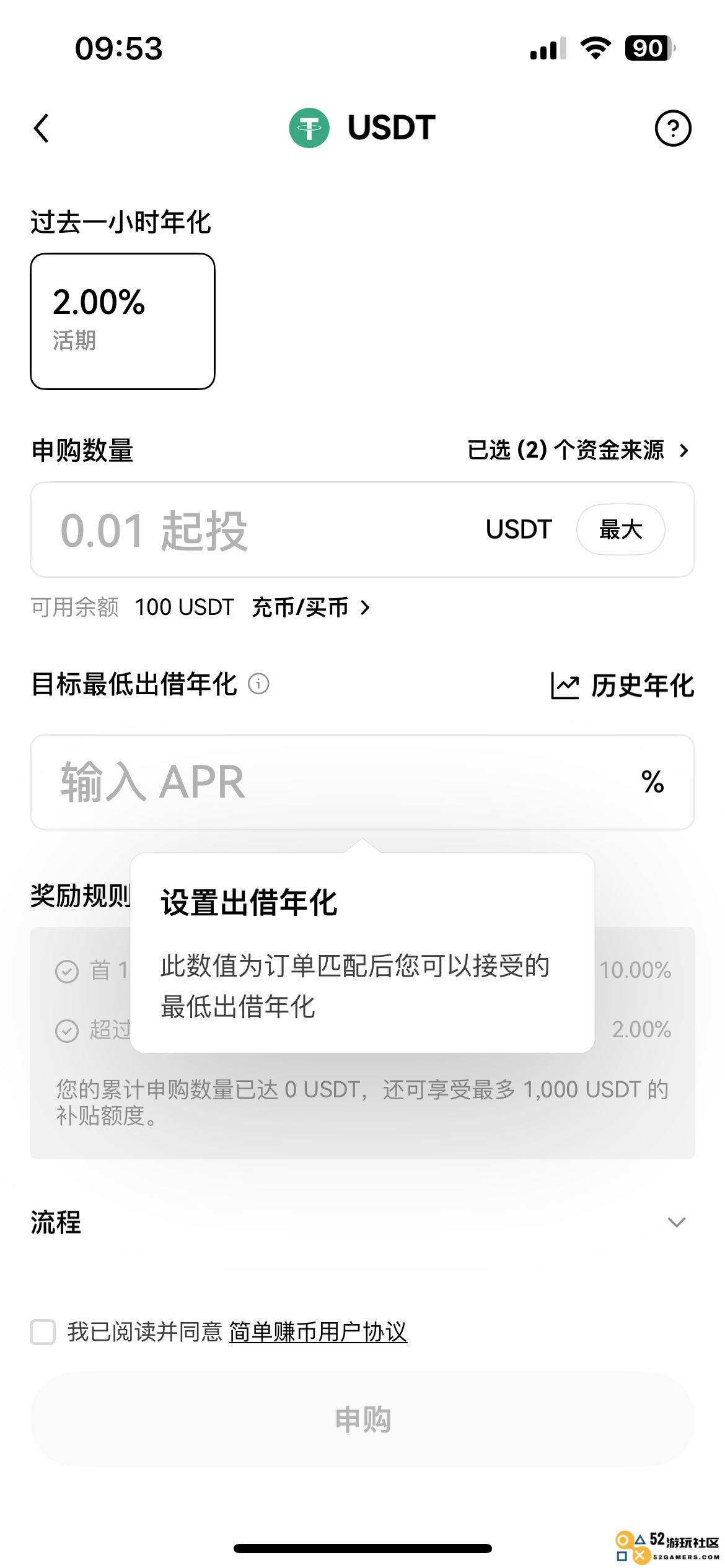This screenshot has height=1568, width=725.
Task: Tap the 申购 subscribe button
Action: click(362, 1419)
